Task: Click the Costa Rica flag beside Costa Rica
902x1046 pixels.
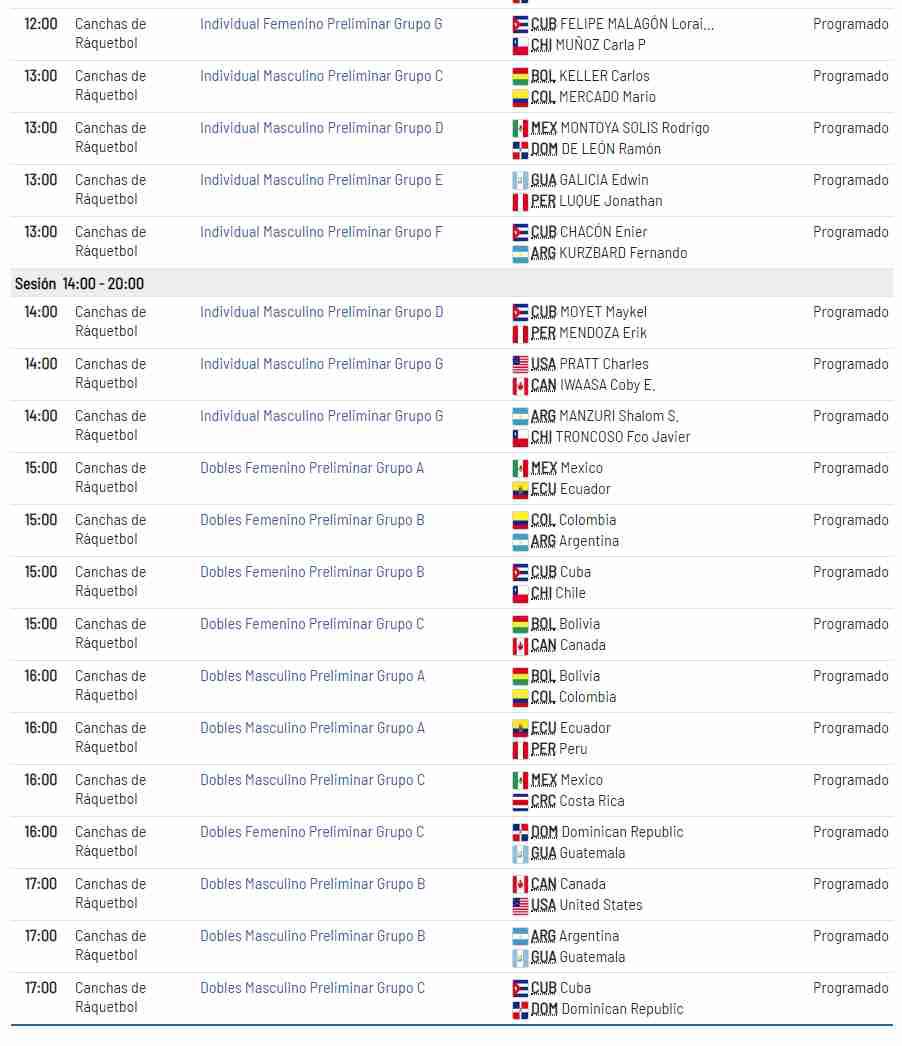Action: point(520,801)
